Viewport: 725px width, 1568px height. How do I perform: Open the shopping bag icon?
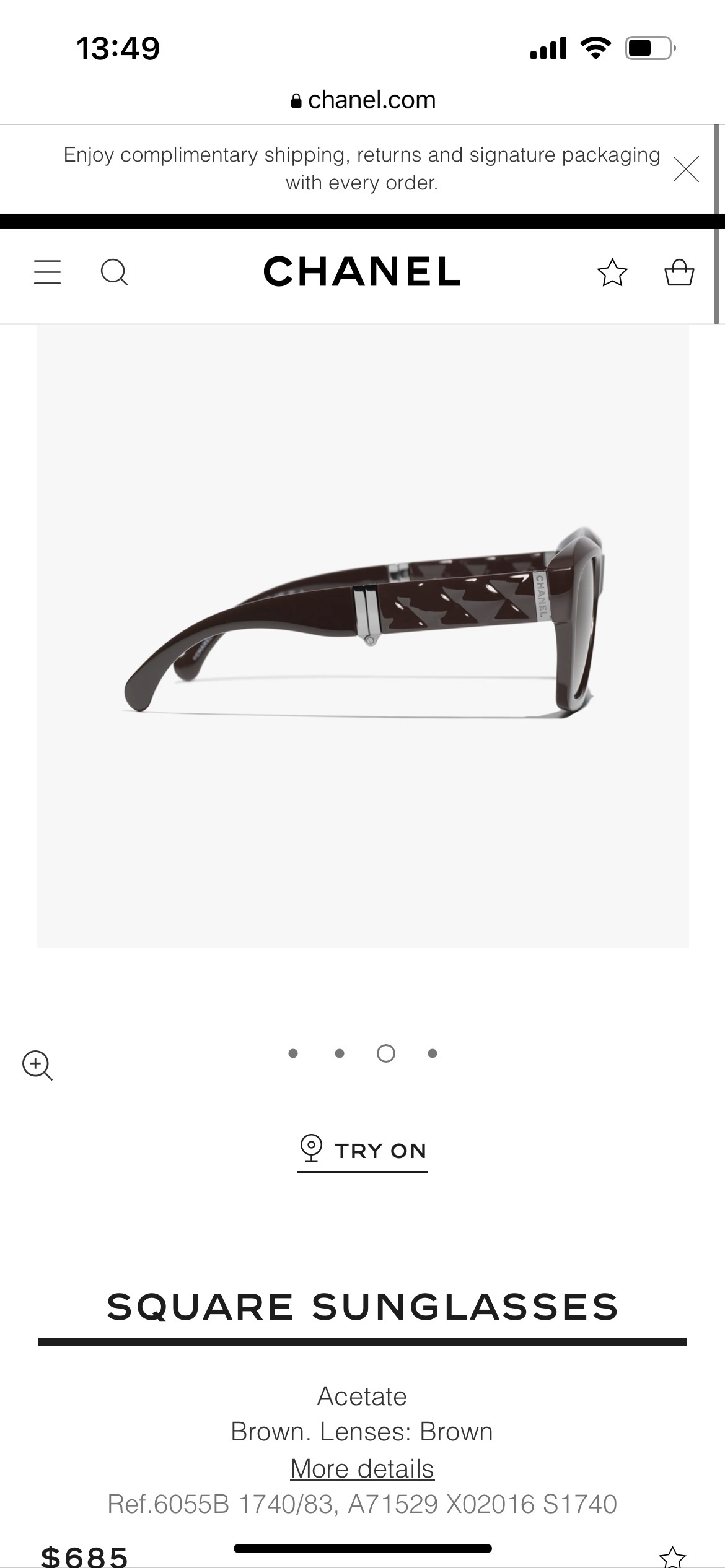[679, 271]
